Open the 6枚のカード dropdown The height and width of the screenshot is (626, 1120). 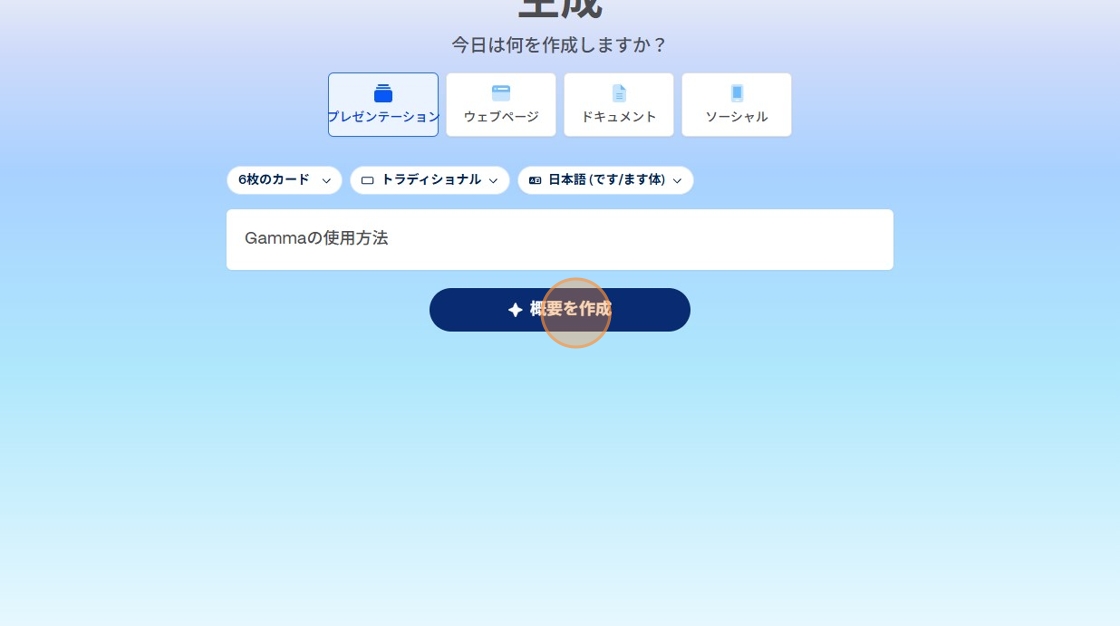pos(284,180)
